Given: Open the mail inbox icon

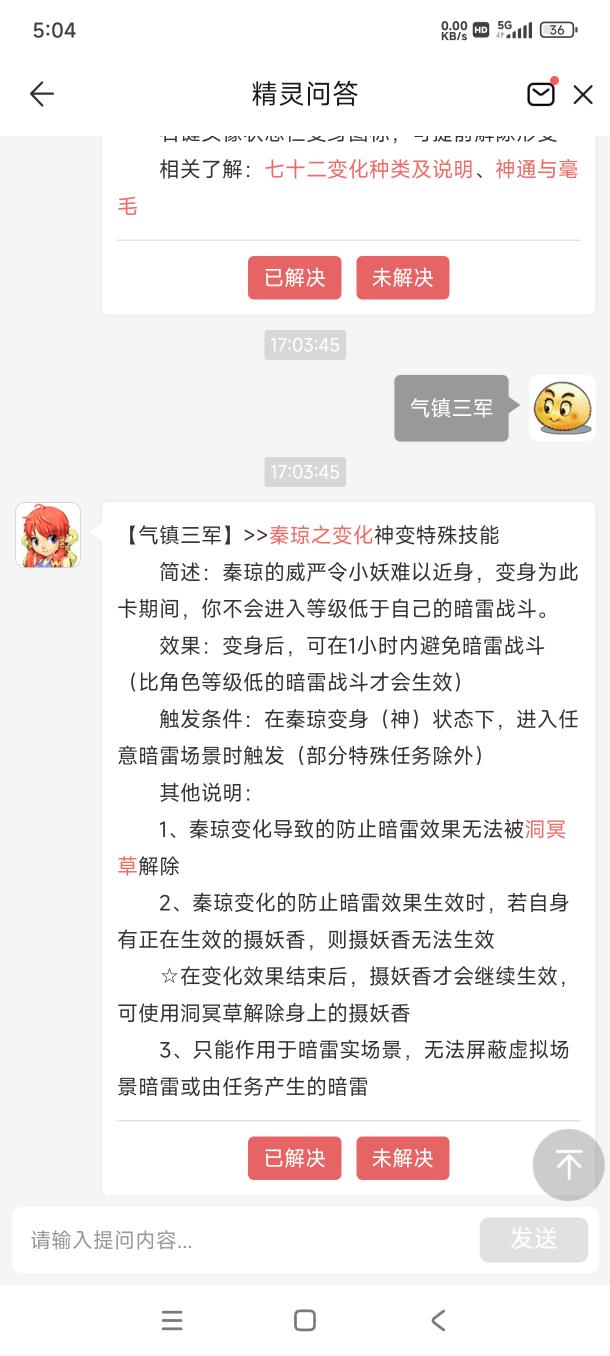Looking at the screenshot, I should (540, 94).
